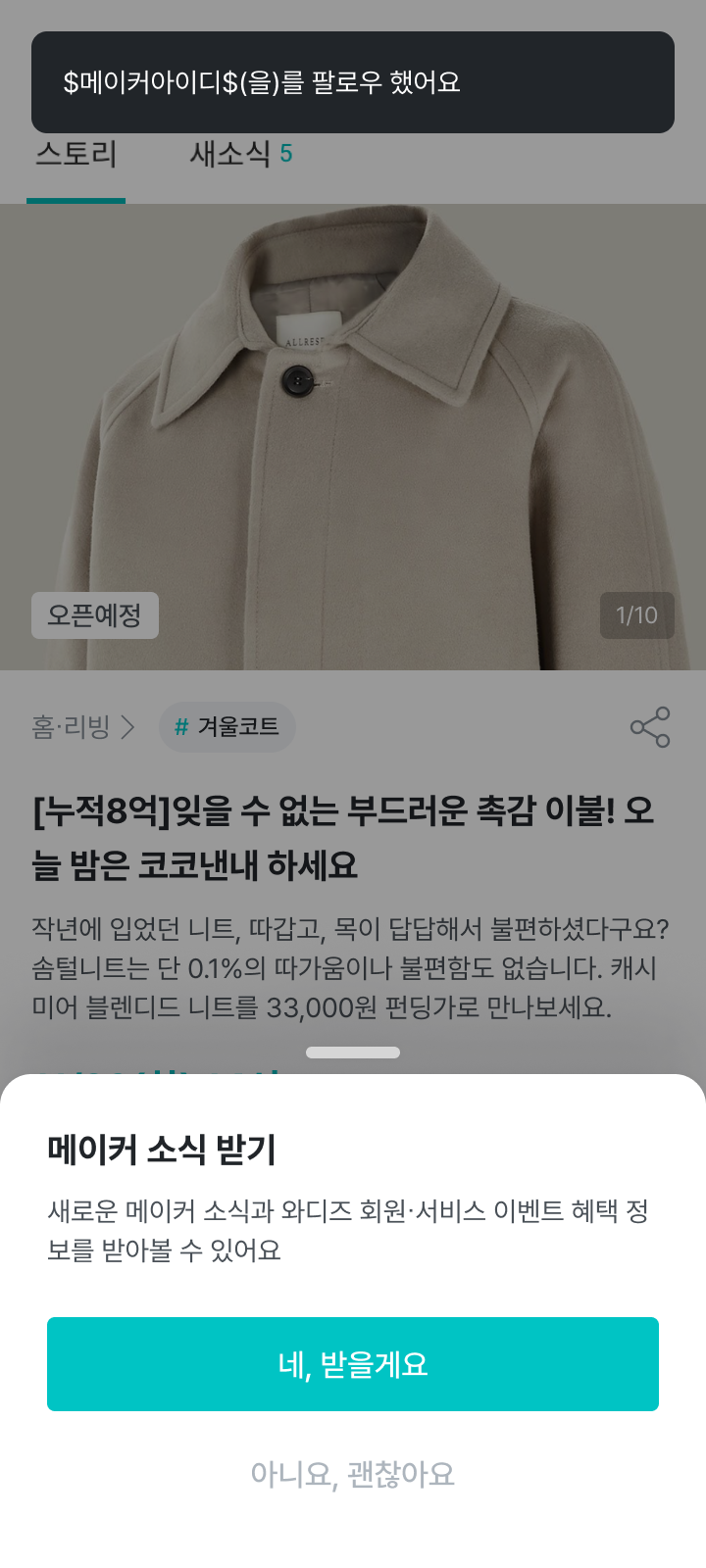Switch to the 새소식 tab

tap(240, 155)
